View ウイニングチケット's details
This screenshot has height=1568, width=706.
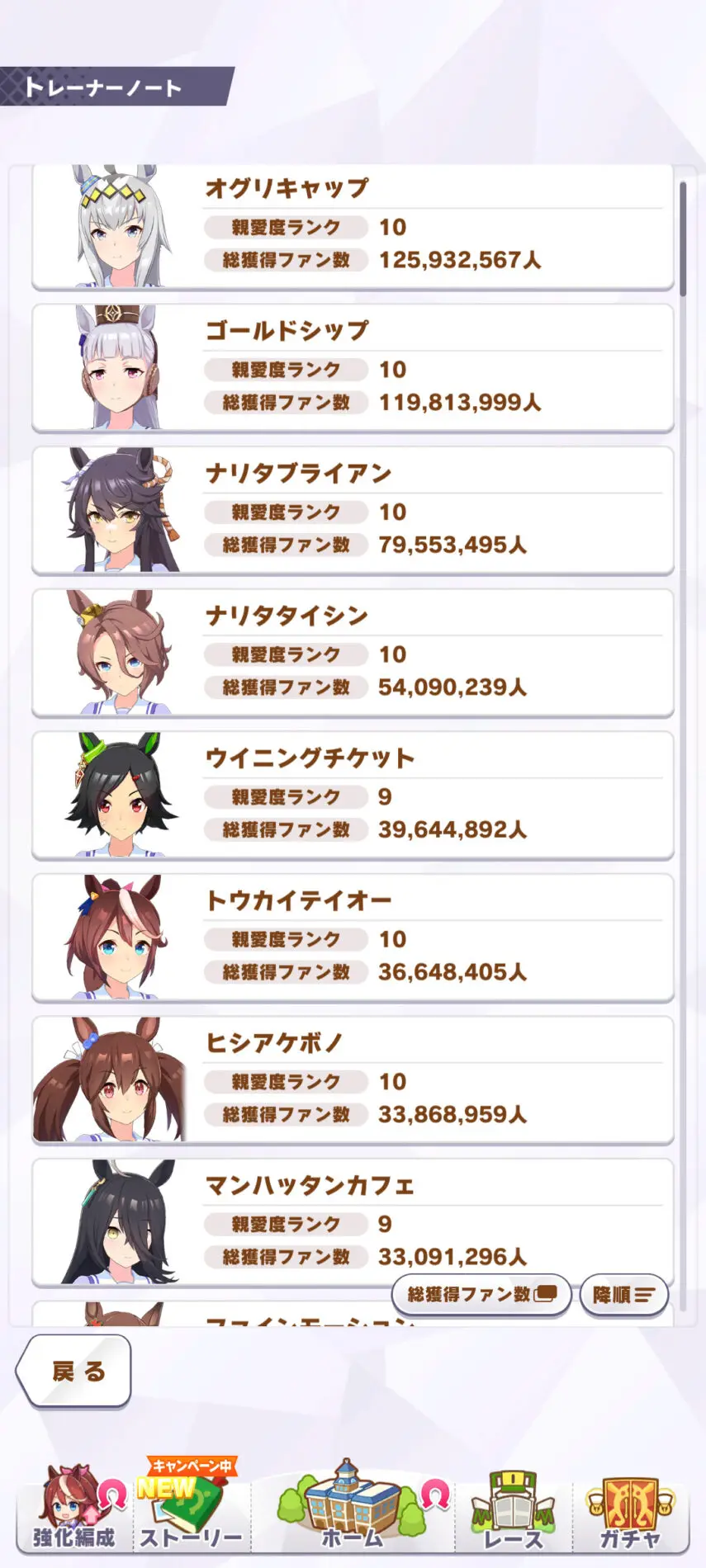pos(353,796)
